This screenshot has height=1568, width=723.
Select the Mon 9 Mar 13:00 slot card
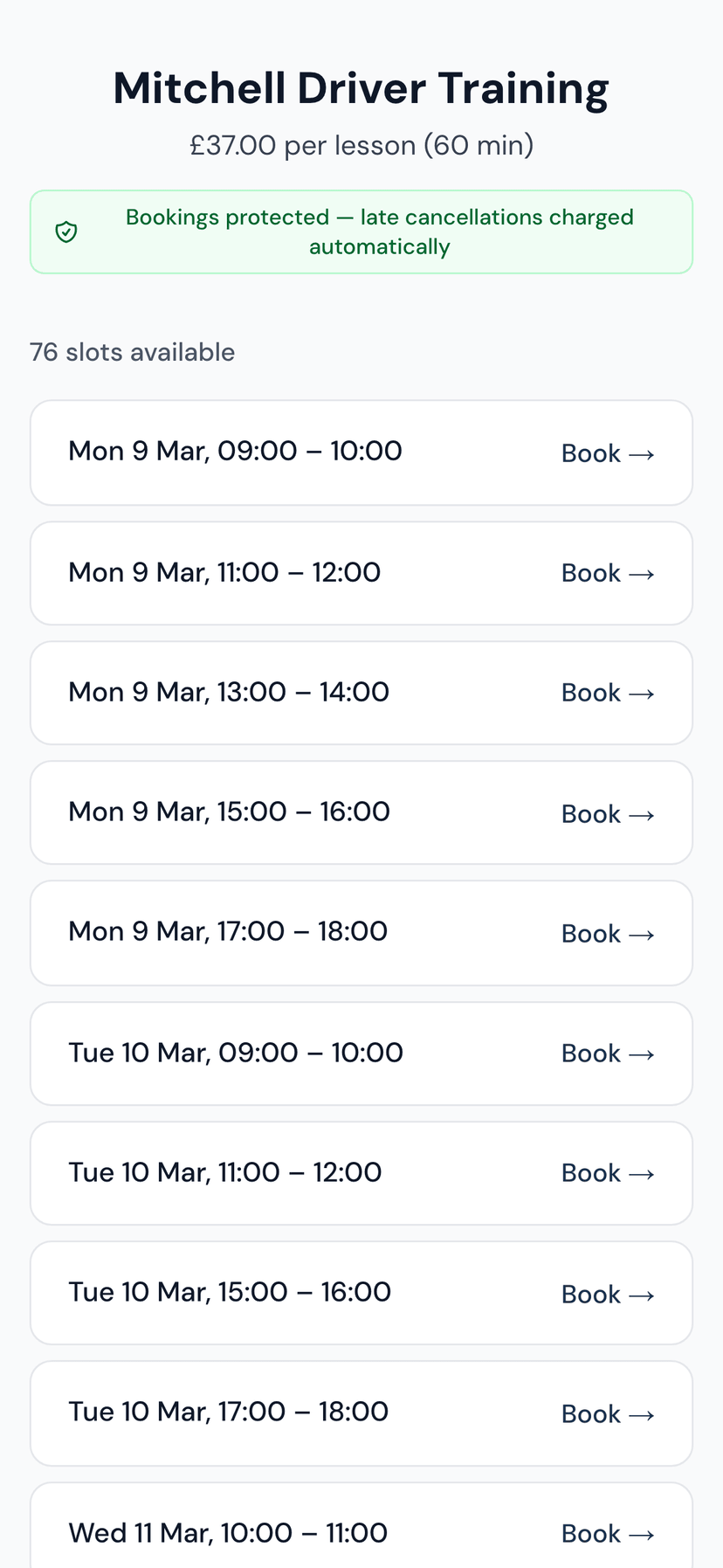[361, 693]
